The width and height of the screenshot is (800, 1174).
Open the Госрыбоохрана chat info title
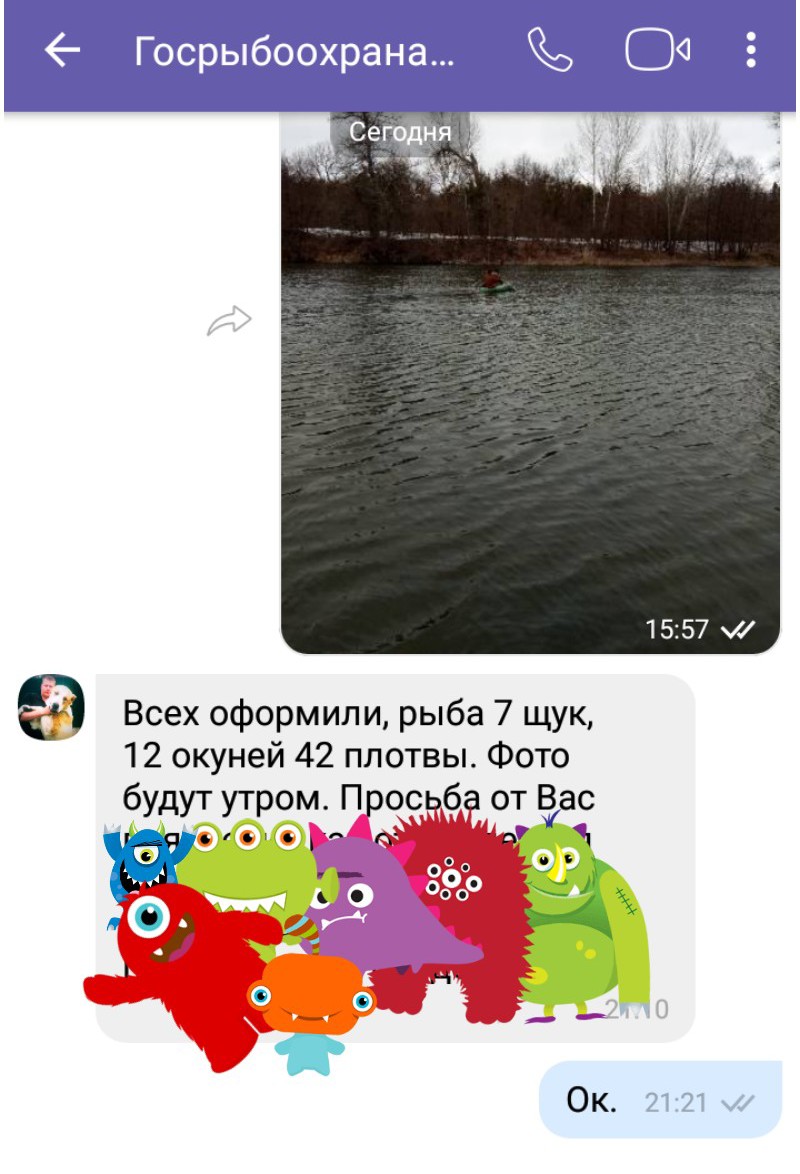[294, 51]
